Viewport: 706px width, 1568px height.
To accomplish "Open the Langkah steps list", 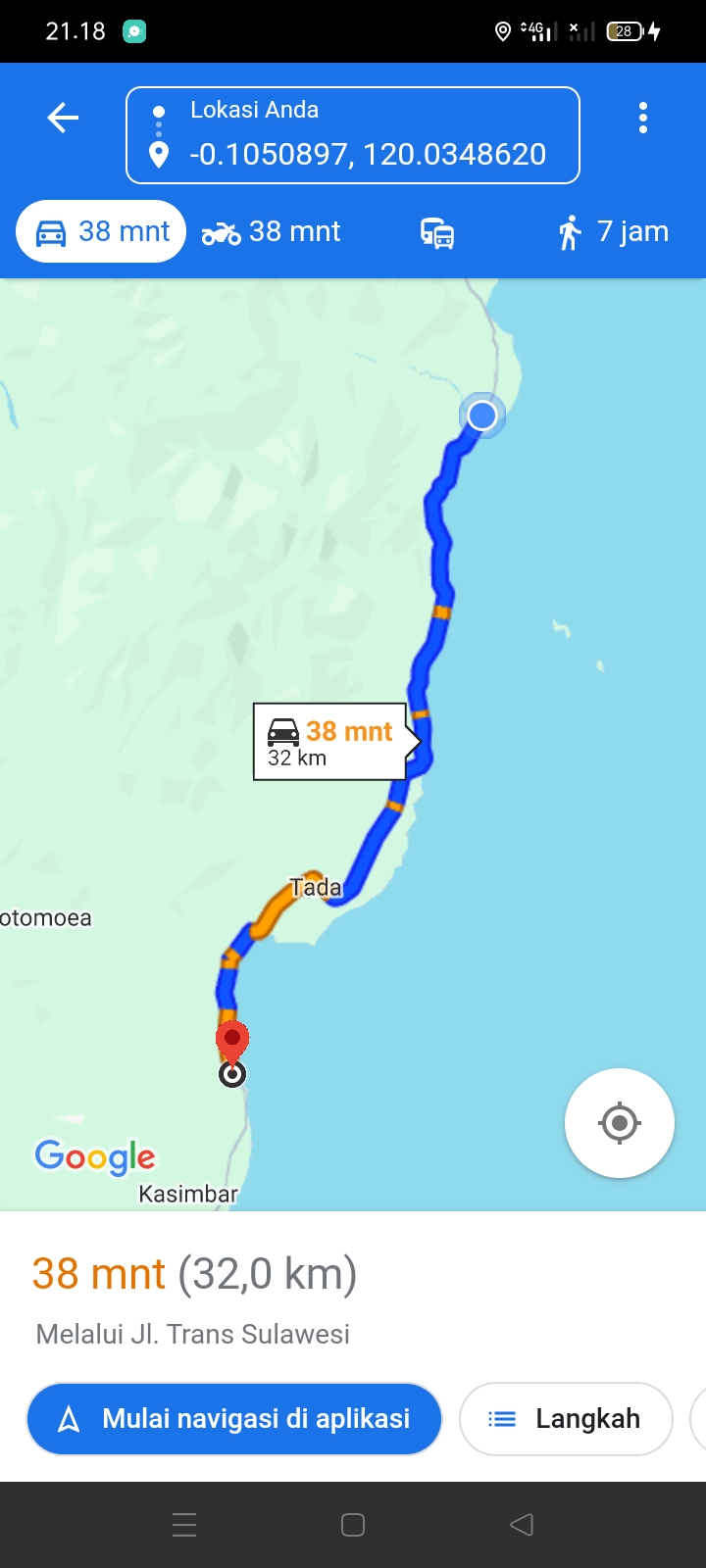I will tap(566, 1419).
